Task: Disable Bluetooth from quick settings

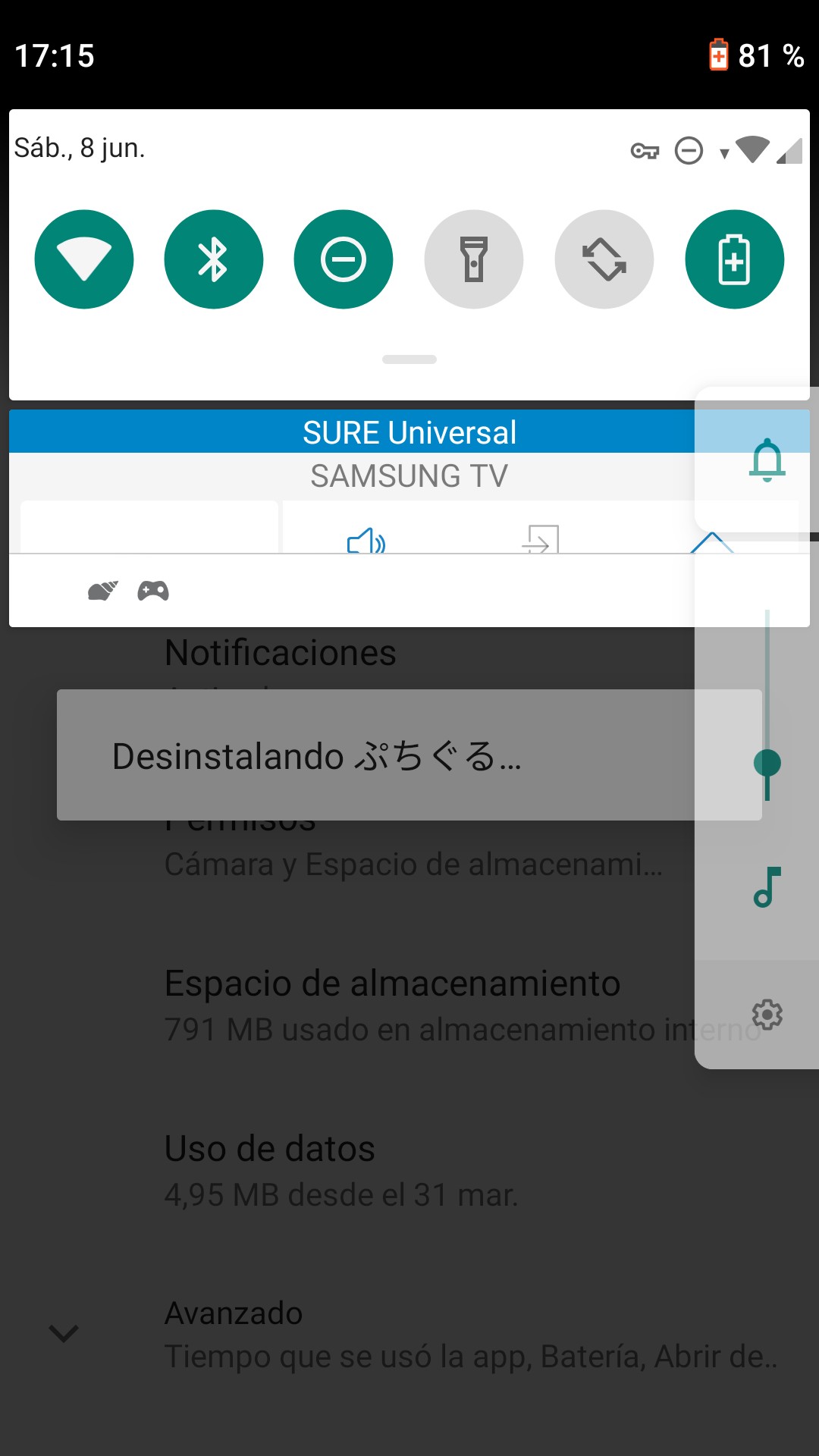Action: (x=214, y=259)
